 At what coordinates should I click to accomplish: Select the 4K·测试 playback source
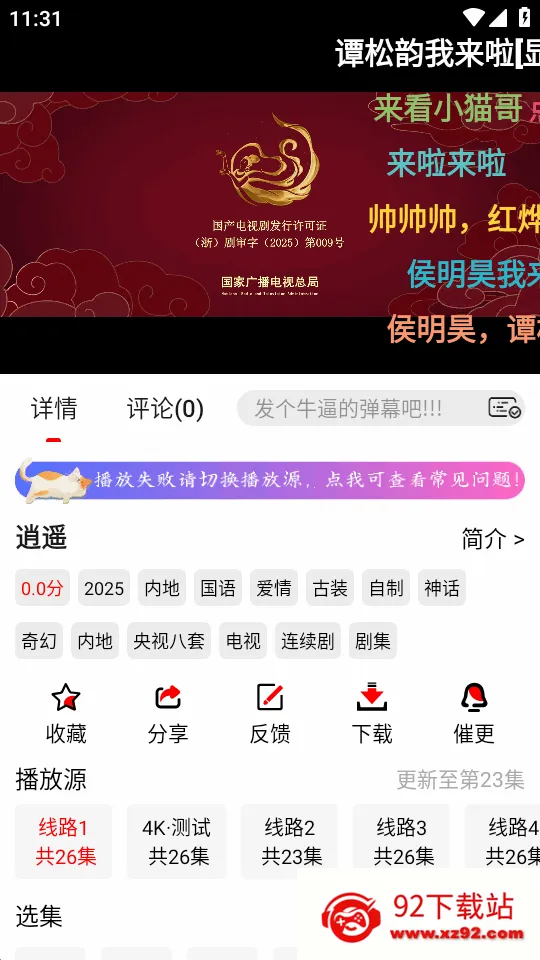tap(176, 841)
